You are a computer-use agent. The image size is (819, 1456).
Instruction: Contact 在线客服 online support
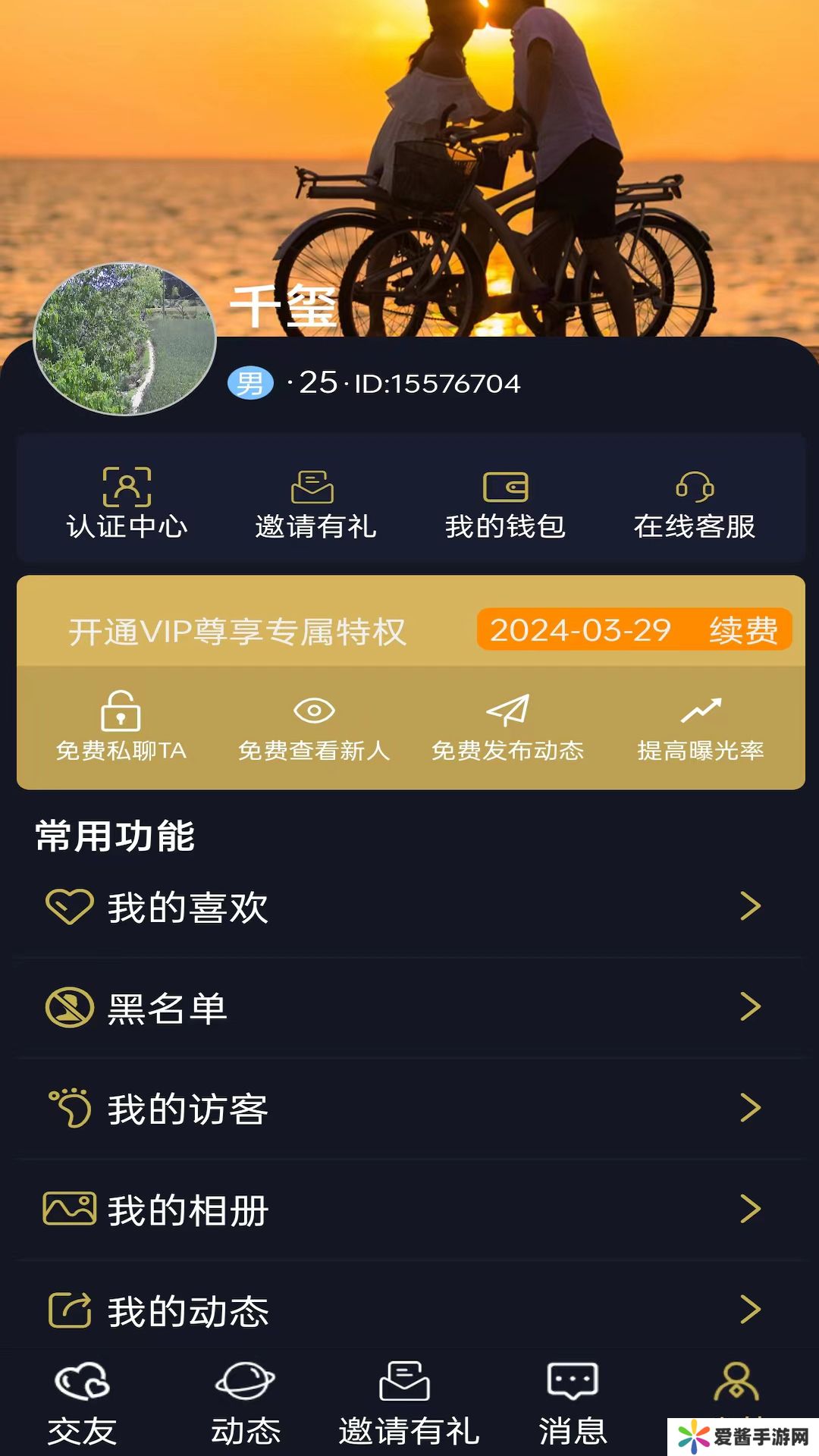(694, 504)
